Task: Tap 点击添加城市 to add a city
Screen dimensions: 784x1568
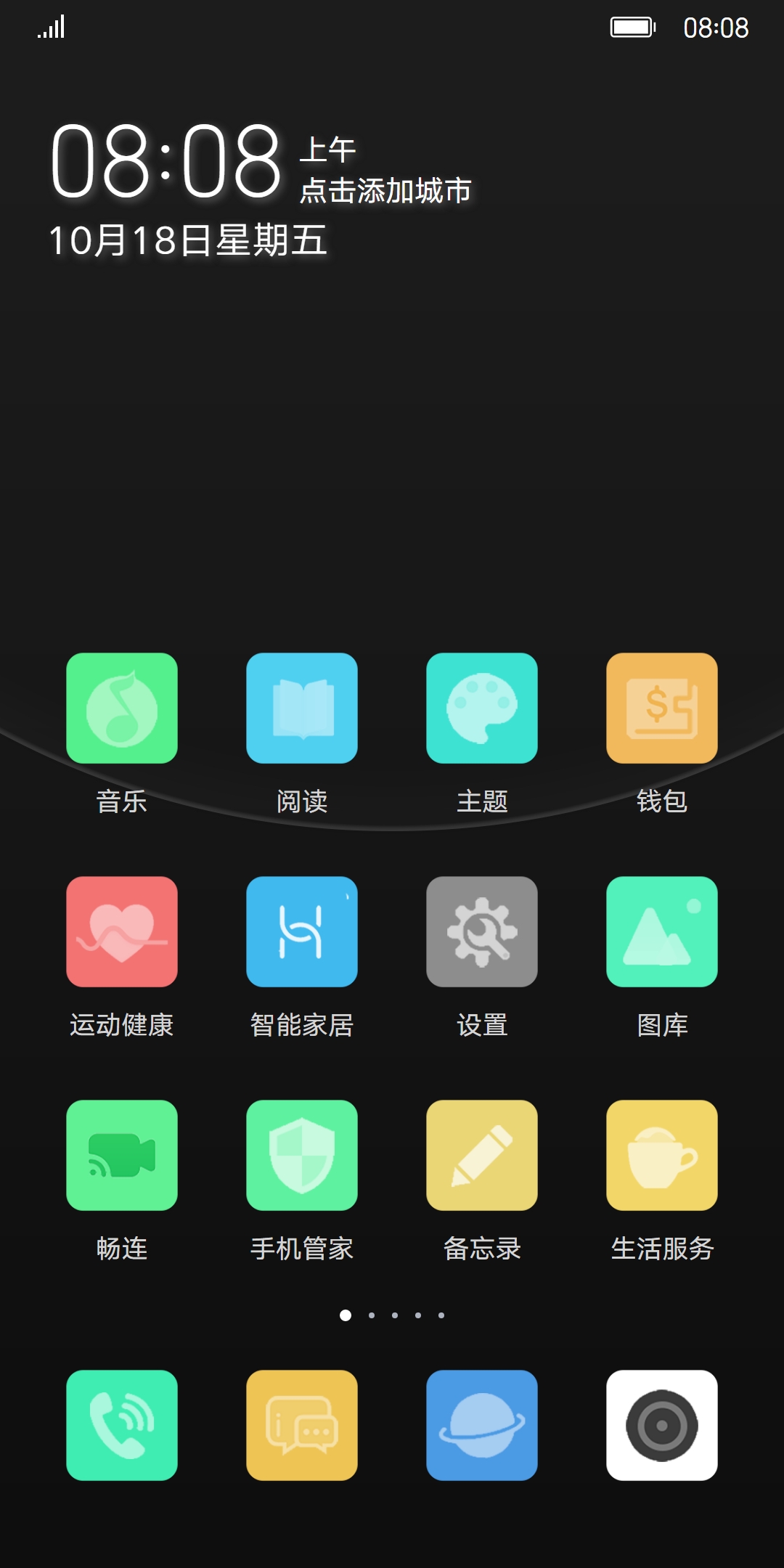Action: point(385,191)
